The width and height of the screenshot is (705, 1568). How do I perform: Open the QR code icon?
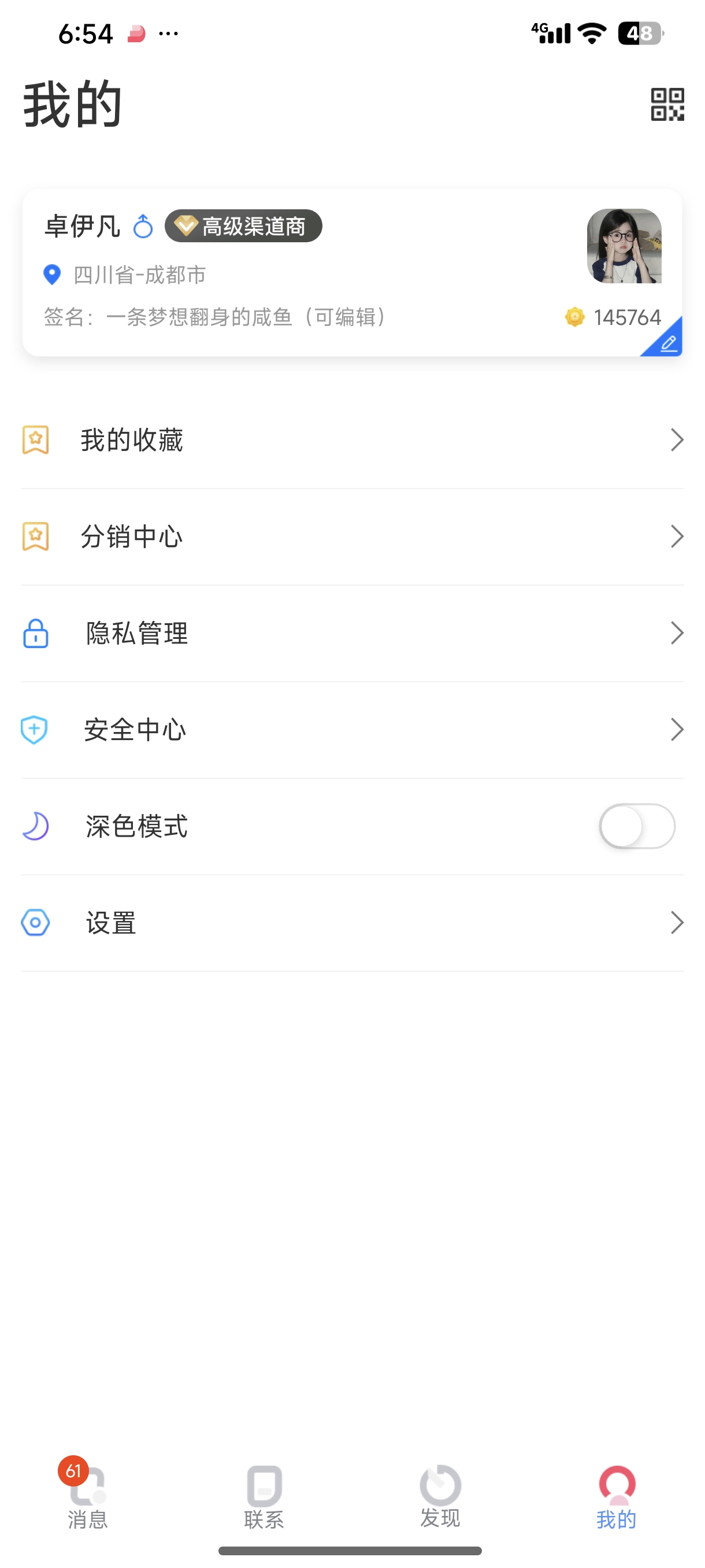[667, 104]
